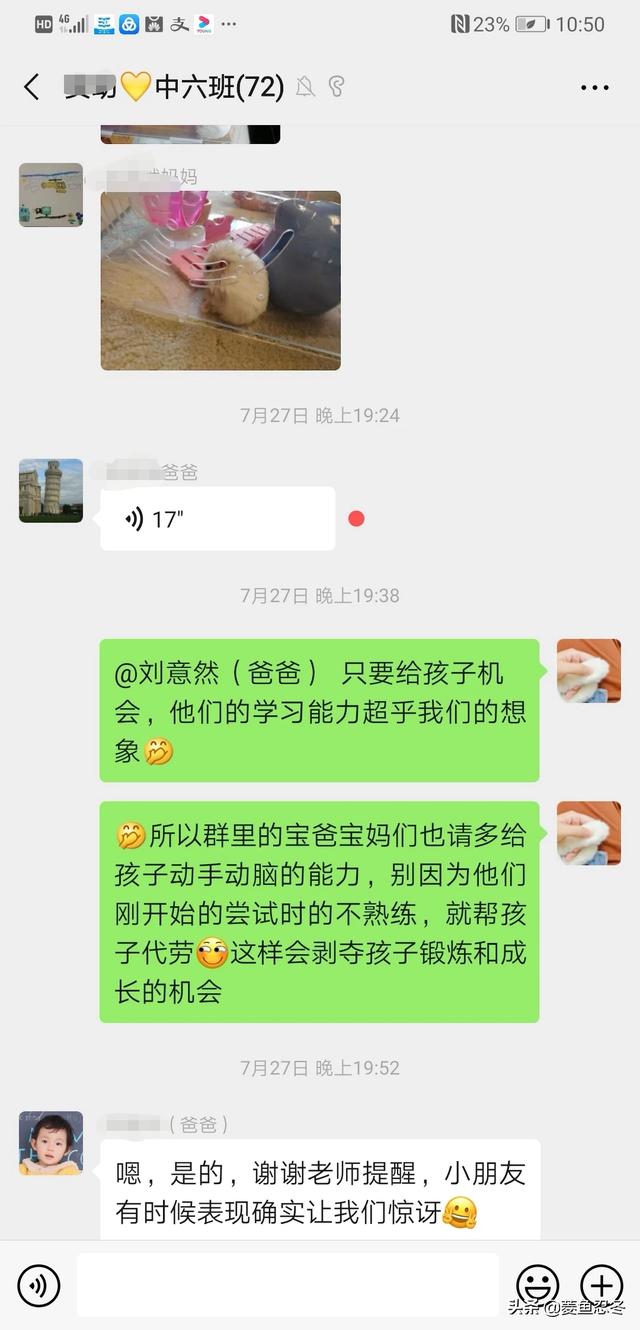Go back from the 中六班 group chat
This screenshot has height=1330, width=640.
[32, 87]
